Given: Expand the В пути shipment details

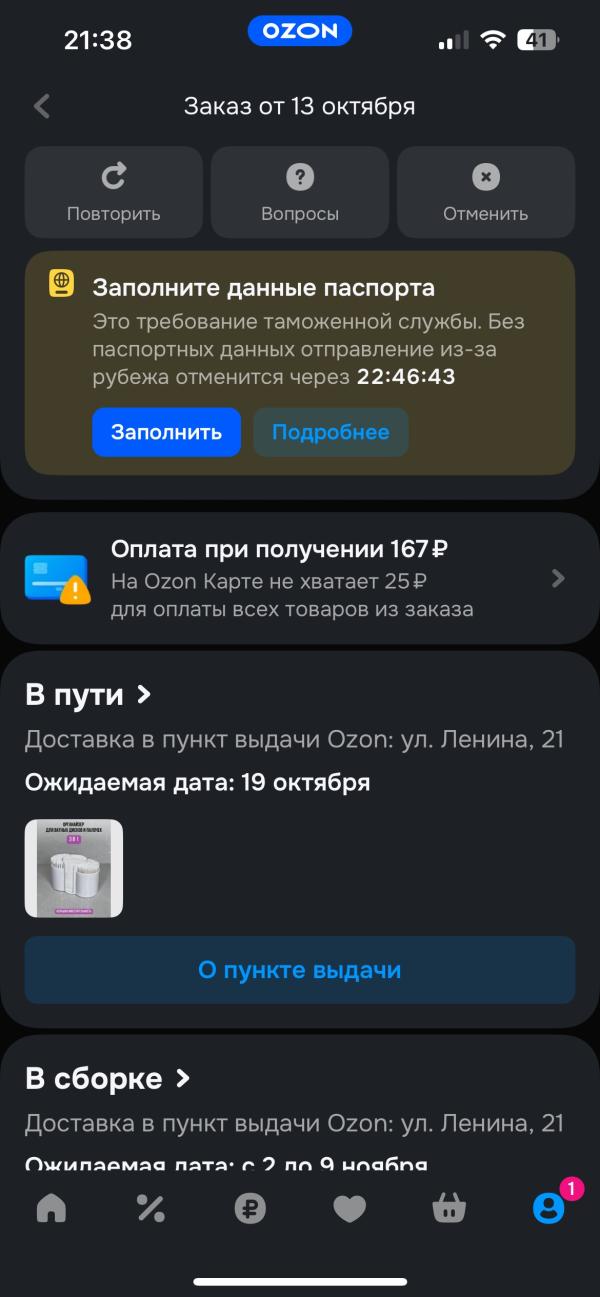Looking at the screenshot, I should point(89,695).
